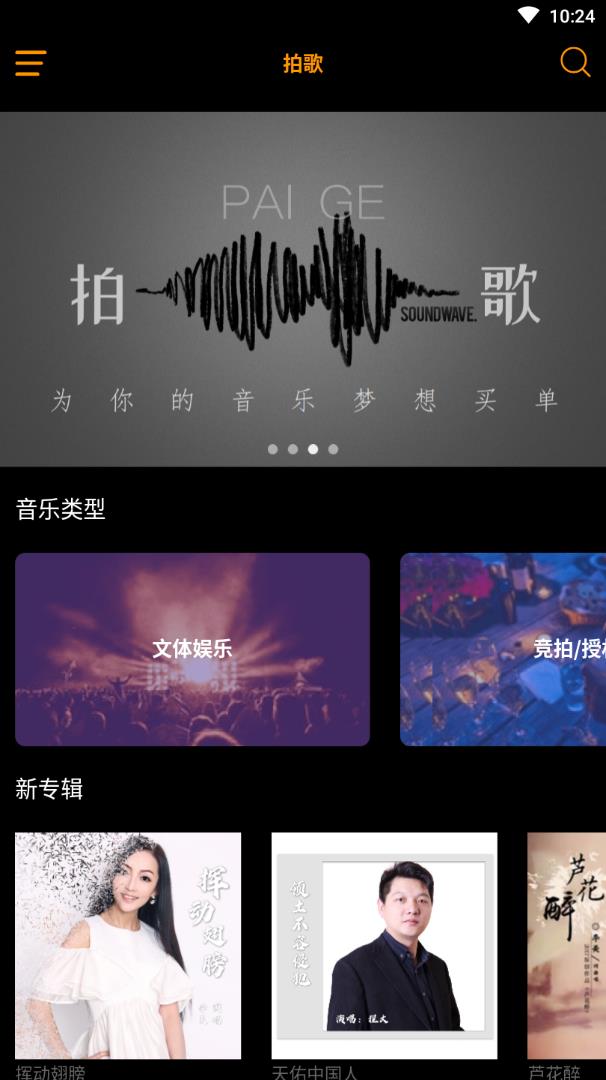Select the 文体娱乐 music type card
Image resolution: width=606 pixels, height=1080 pixels.
click(192, 649)
